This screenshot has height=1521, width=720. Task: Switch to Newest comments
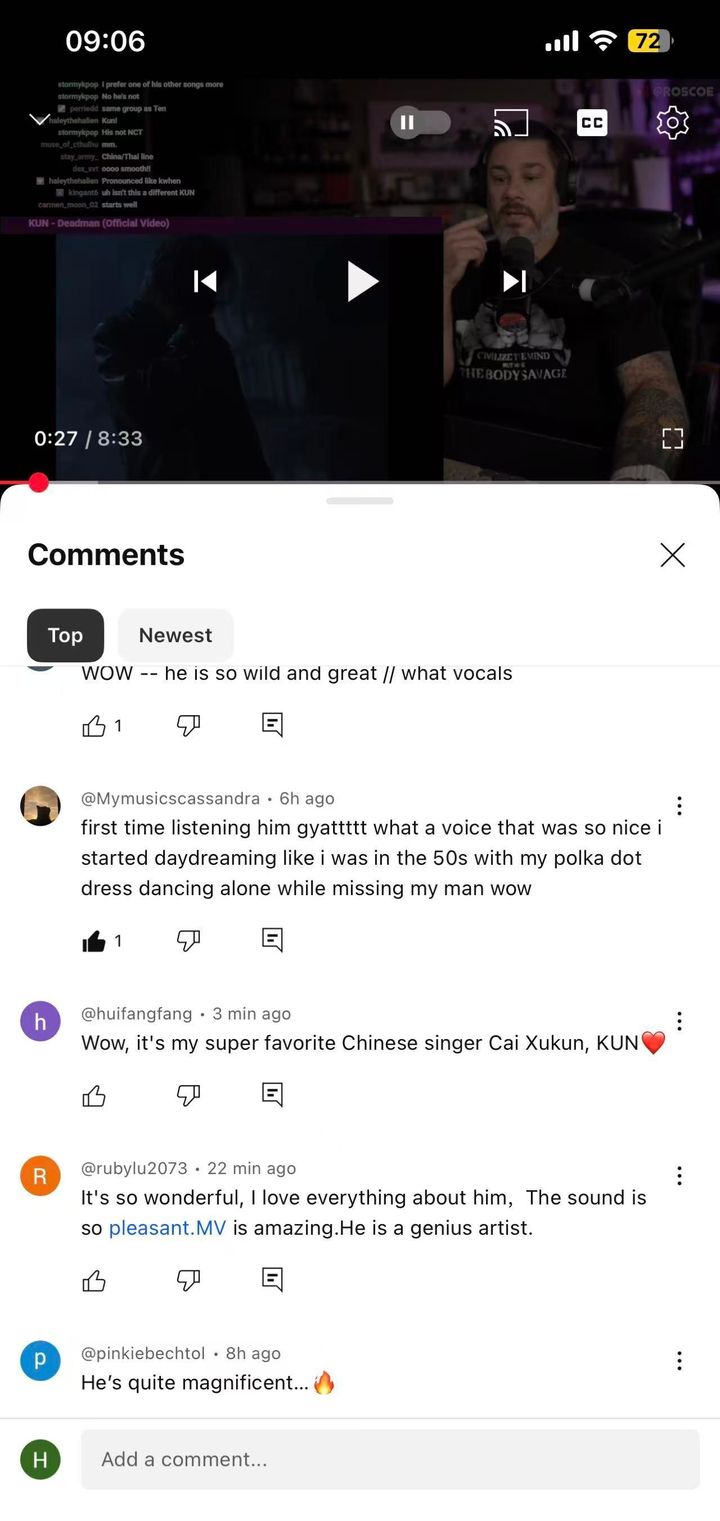175,635
